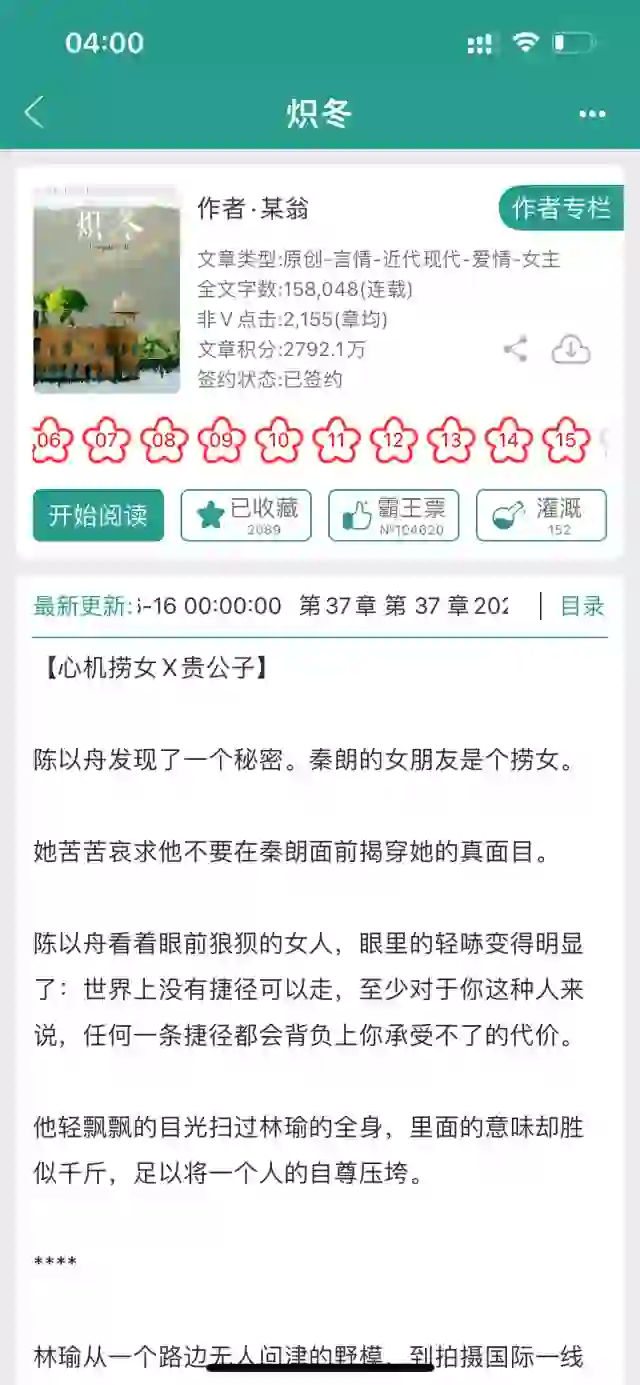Viewport: 640px width, 1385px height.
Task: Share this novel
Action: (x=515, y=349)
